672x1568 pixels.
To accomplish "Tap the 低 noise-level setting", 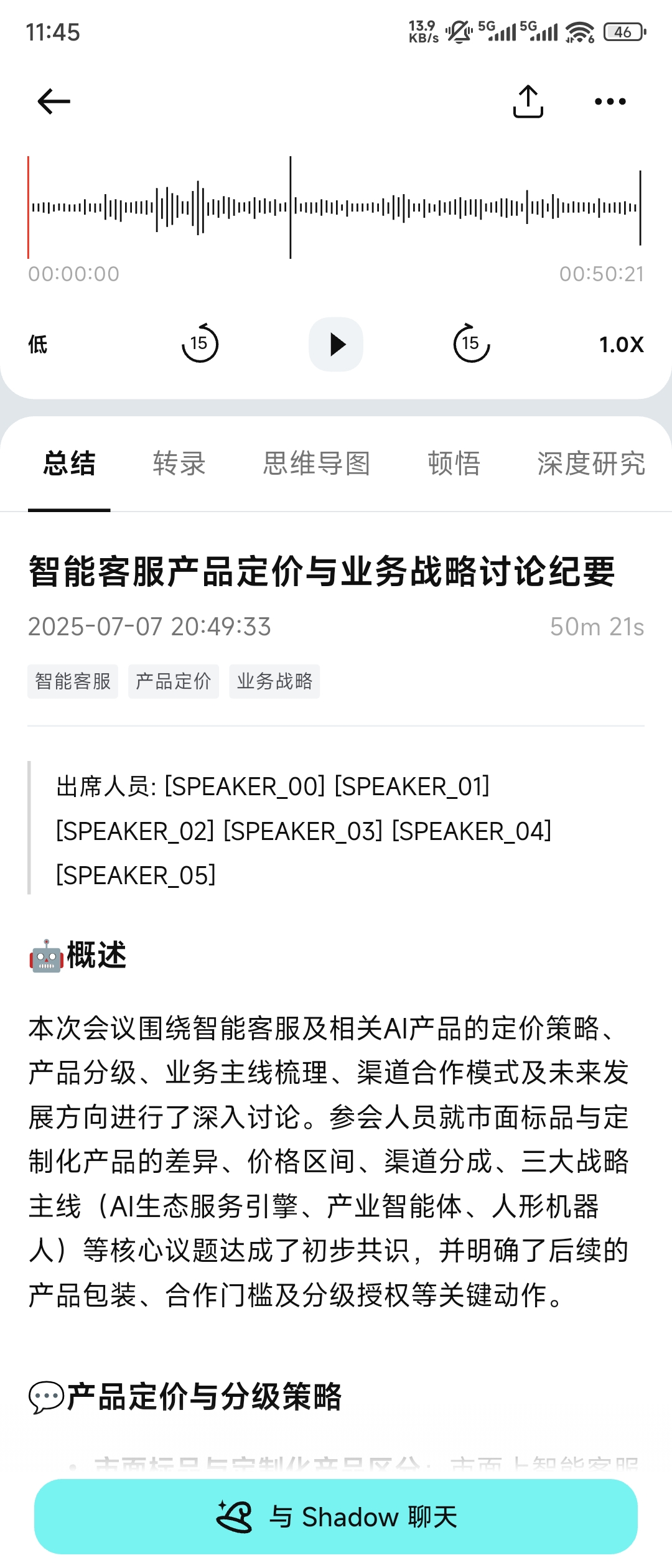I will pos(38,344).
